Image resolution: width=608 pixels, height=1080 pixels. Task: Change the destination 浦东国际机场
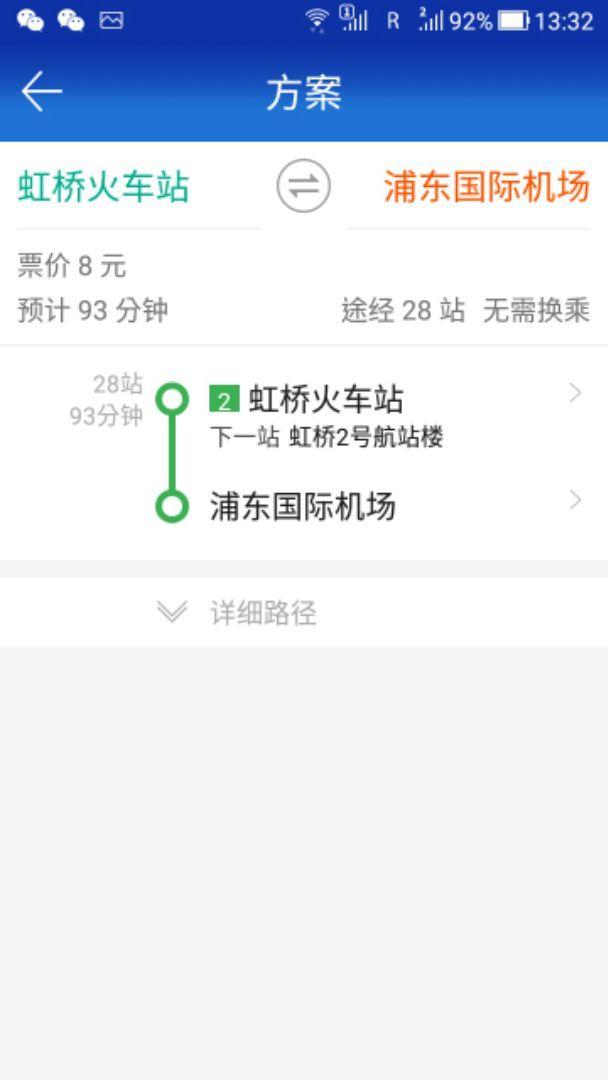pyautogui.click(x=486, y=187)
